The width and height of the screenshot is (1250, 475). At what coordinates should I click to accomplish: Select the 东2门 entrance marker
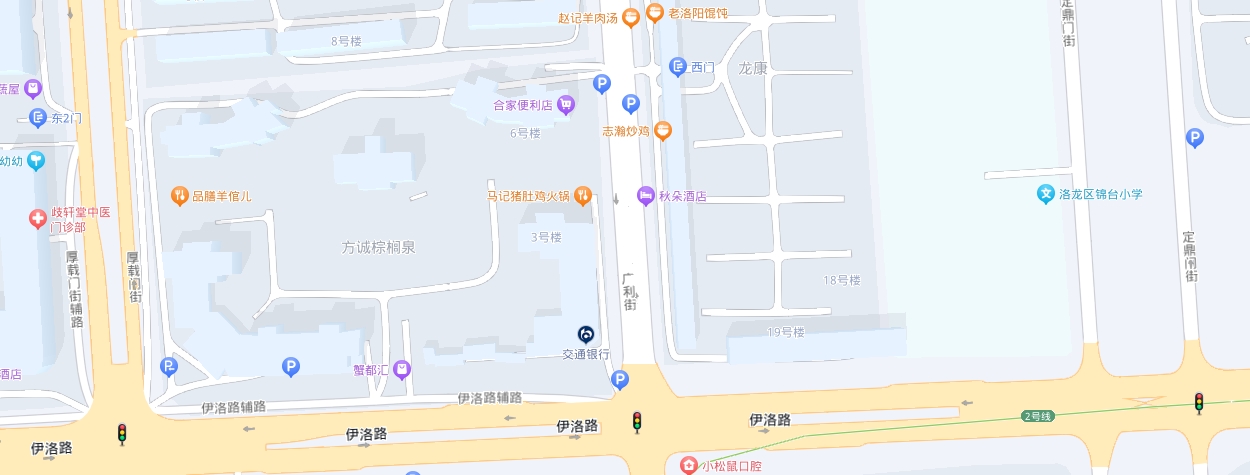pyautogui.click(x=38, y=118)
